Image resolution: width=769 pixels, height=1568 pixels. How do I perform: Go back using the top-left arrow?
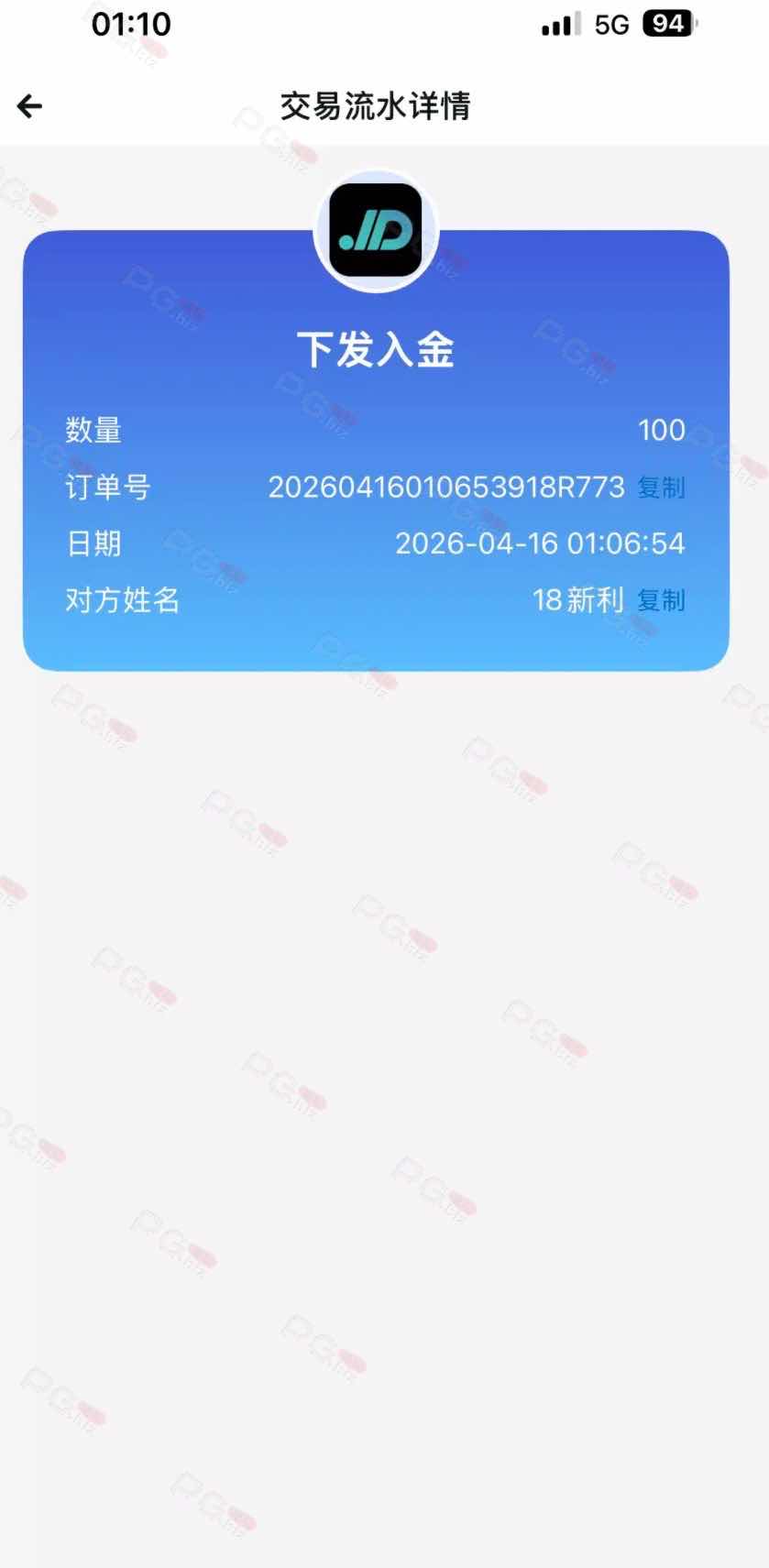[30, 106]
